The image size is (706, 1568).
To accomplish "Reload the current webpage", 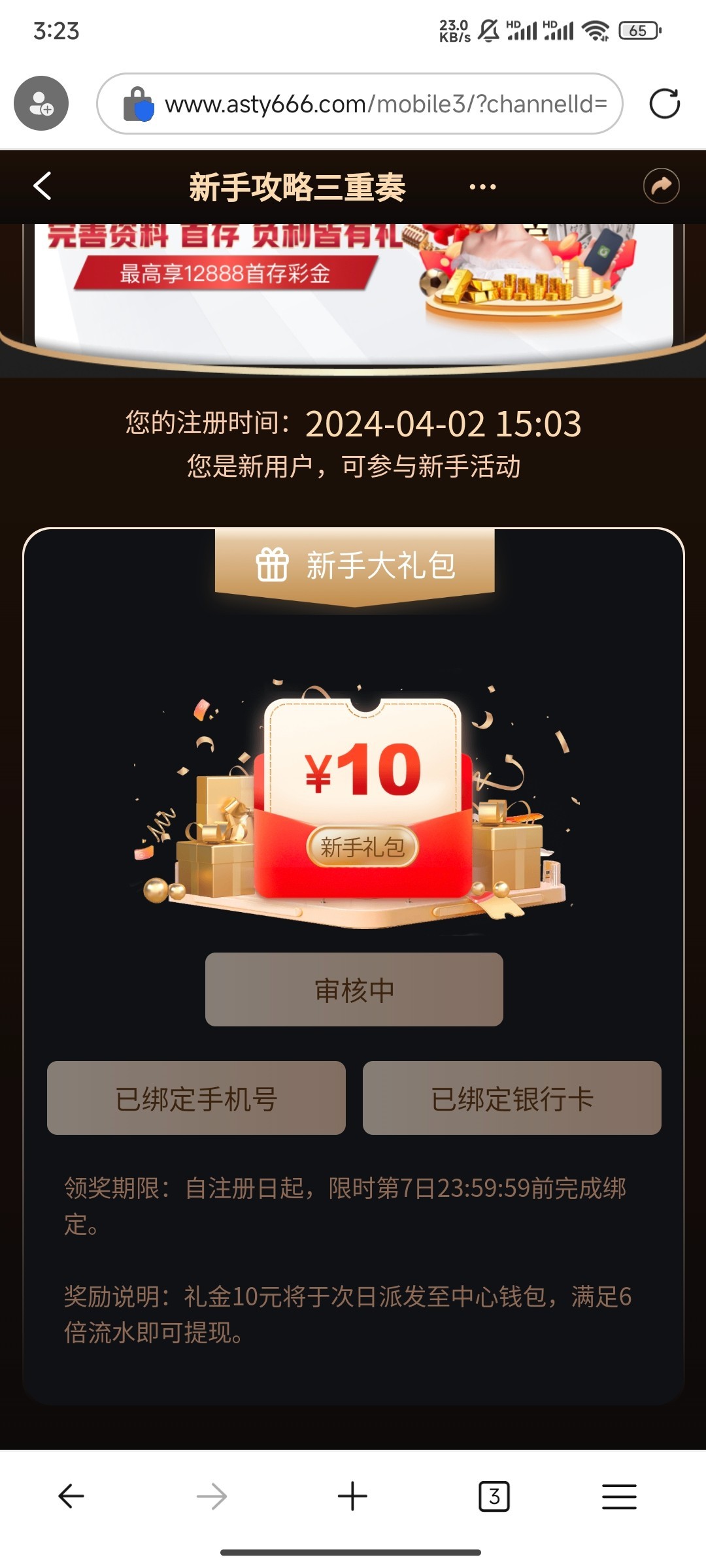I will point(664,104).
